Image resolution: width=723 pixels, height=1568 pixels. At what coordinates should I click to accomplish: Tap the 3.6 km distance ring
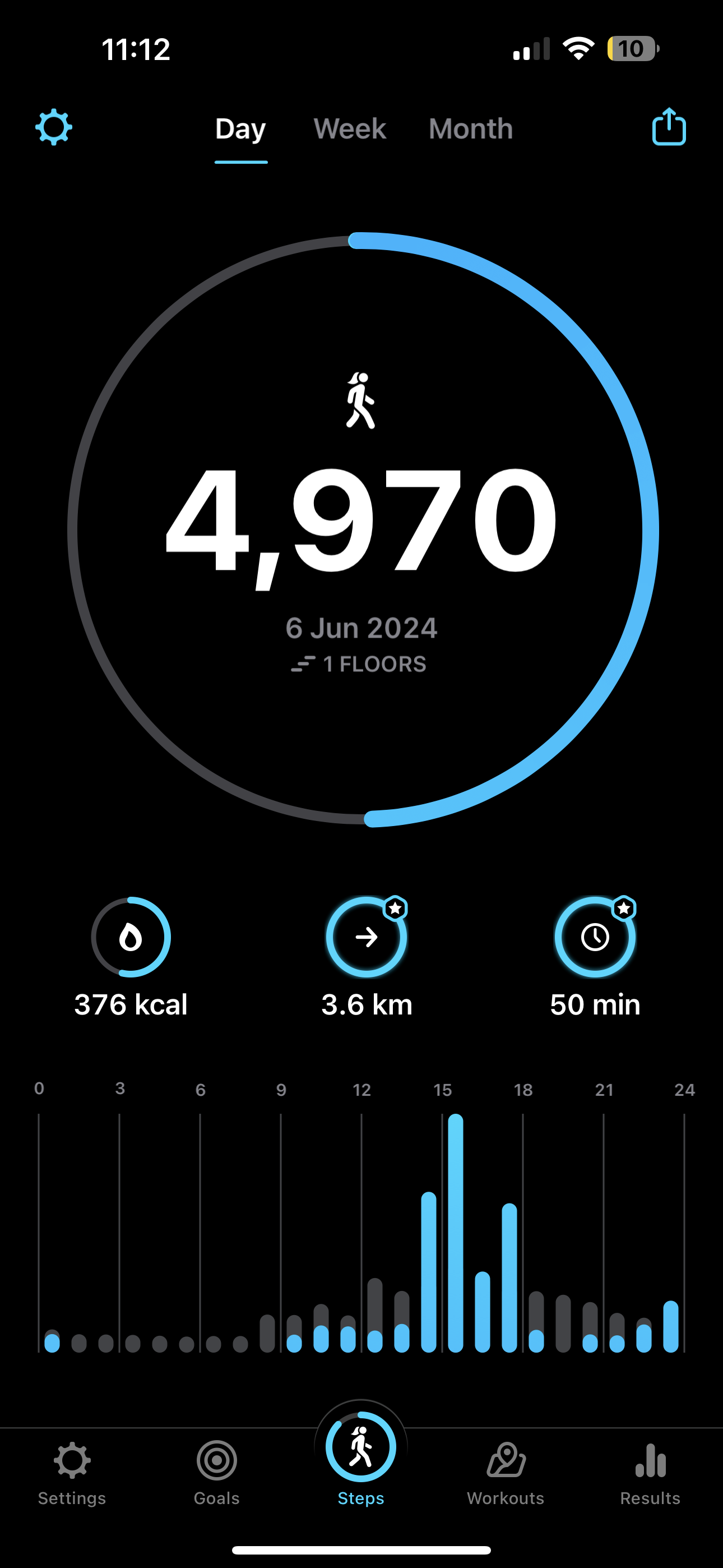(367, 938)
